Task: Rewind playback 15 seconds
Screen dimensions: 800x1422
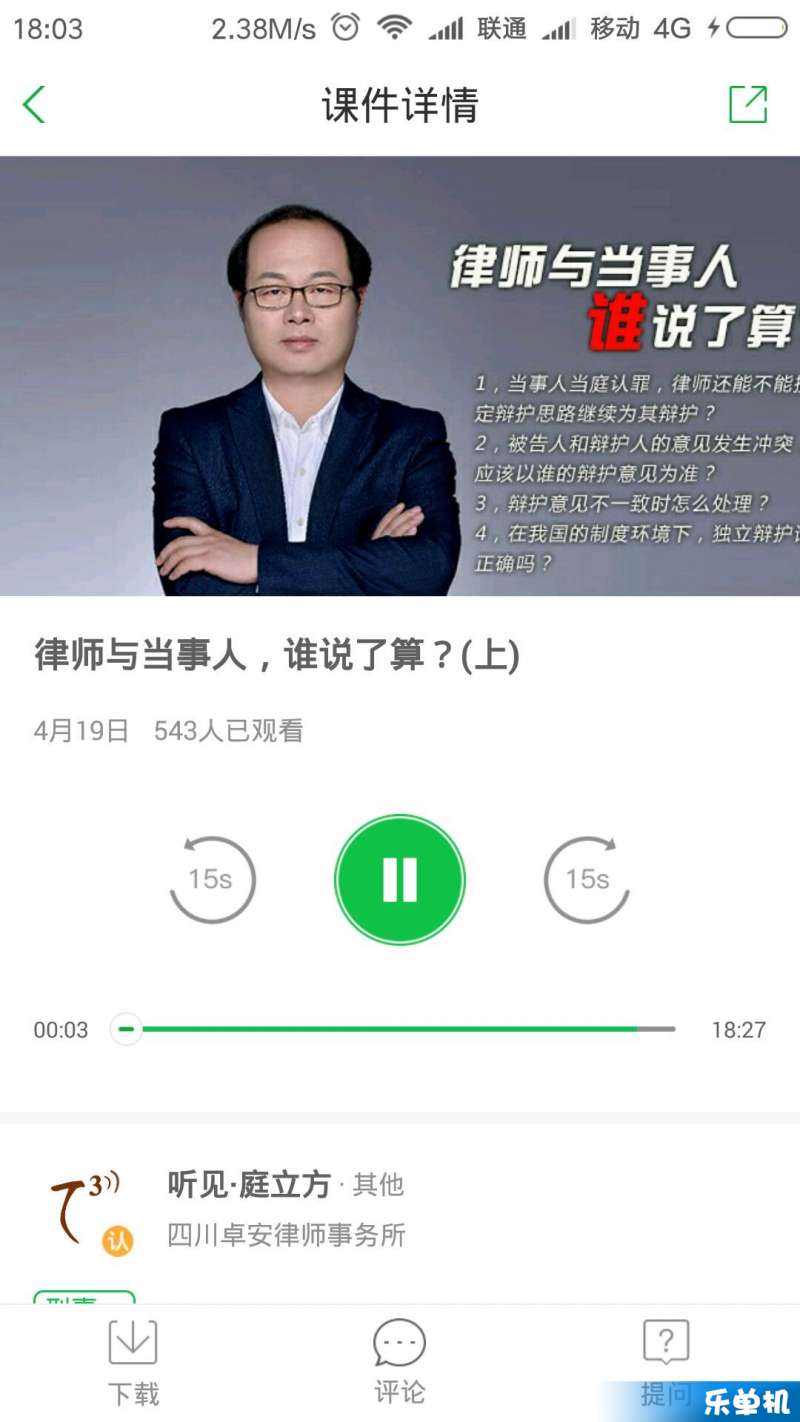Action: coord(212,880)
